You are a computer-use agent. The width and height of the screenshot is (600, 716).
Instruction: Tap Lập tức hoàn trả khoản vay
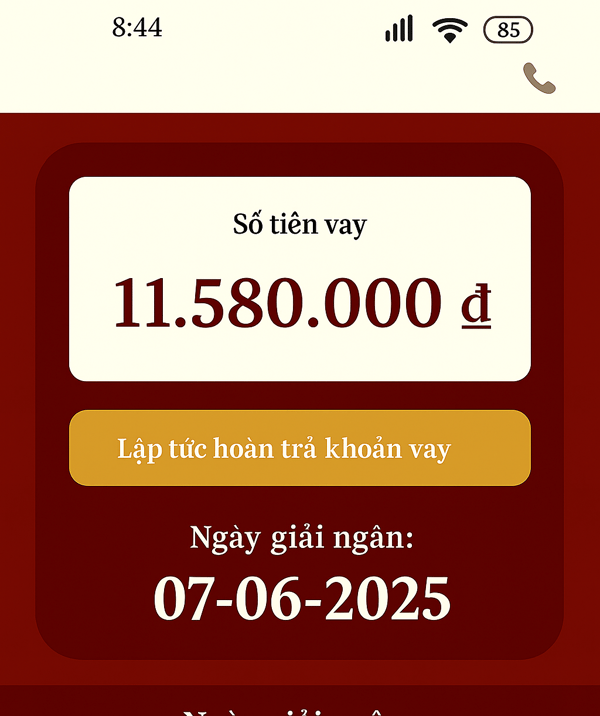click(x=299, y=448)
